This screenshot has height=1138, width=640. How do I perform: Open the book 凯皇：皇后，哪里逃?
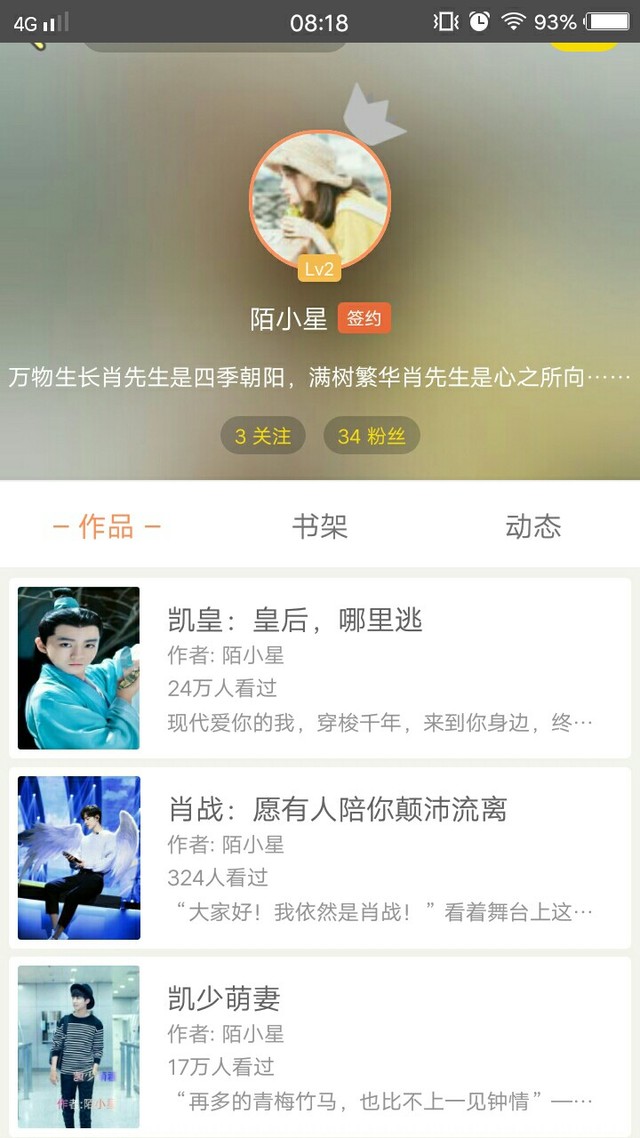[x=320, y=668]
